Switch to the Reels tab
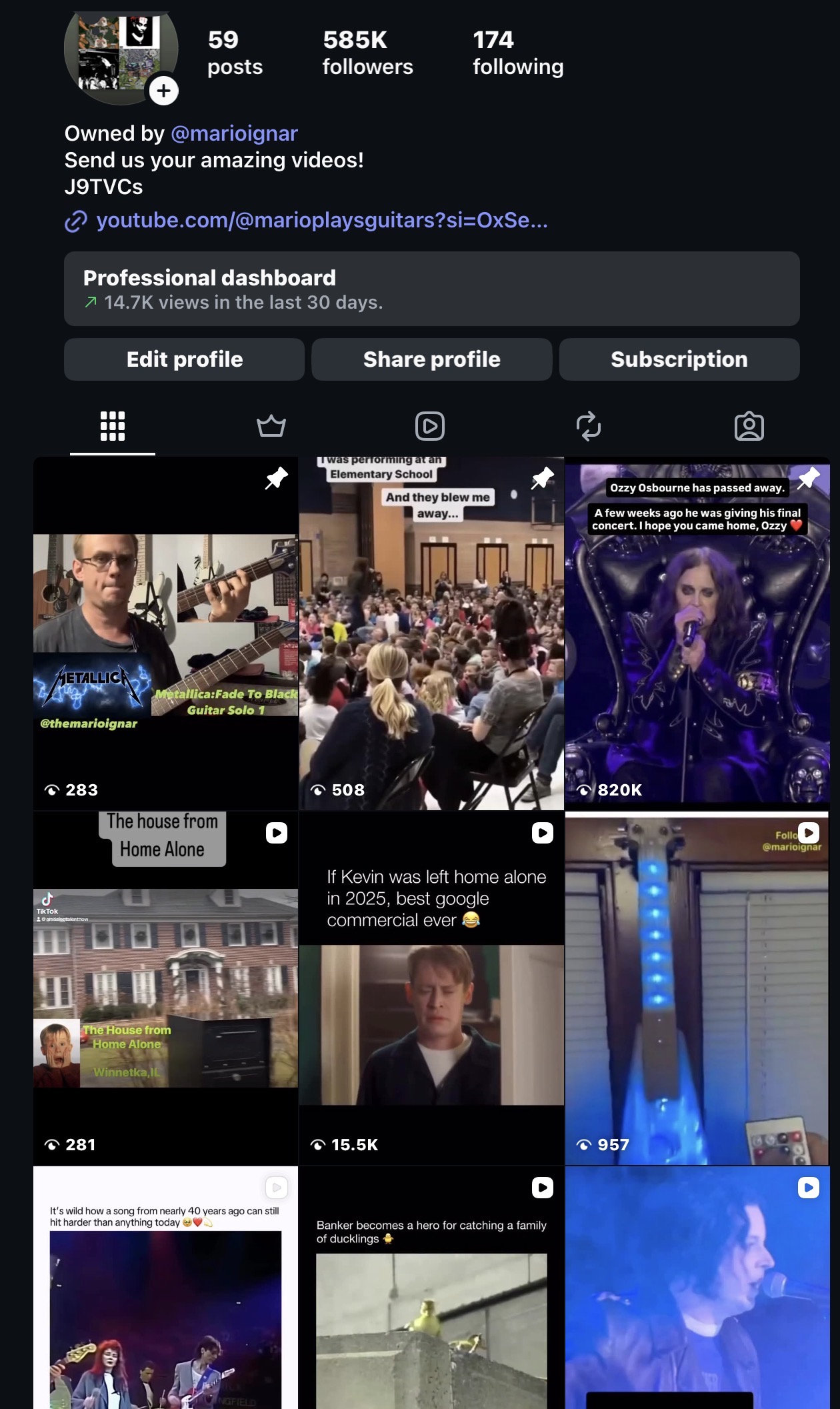The image size is (840, 1409). (430, 426)
